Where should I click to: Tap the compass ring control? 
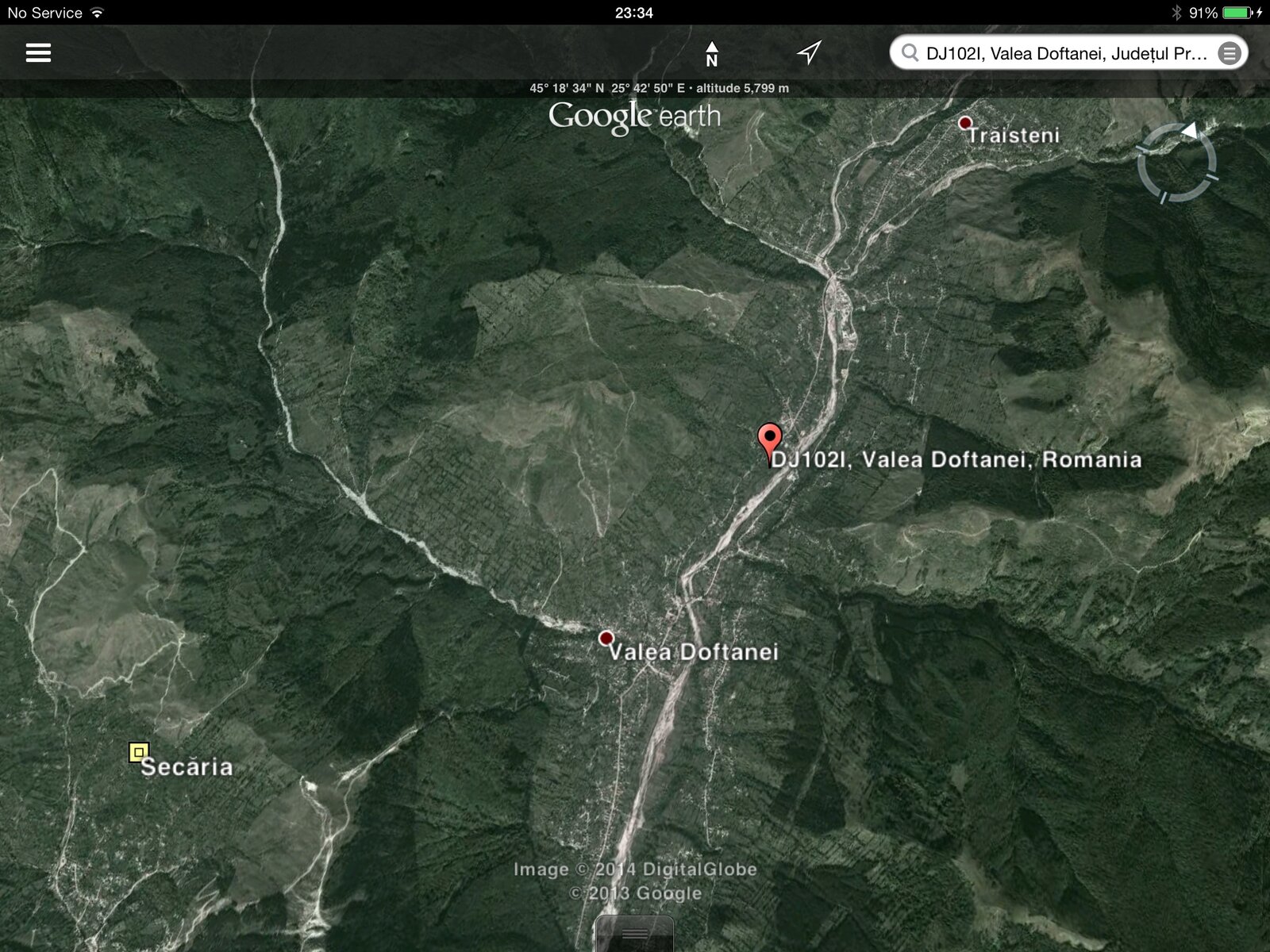pos(1176,163)
